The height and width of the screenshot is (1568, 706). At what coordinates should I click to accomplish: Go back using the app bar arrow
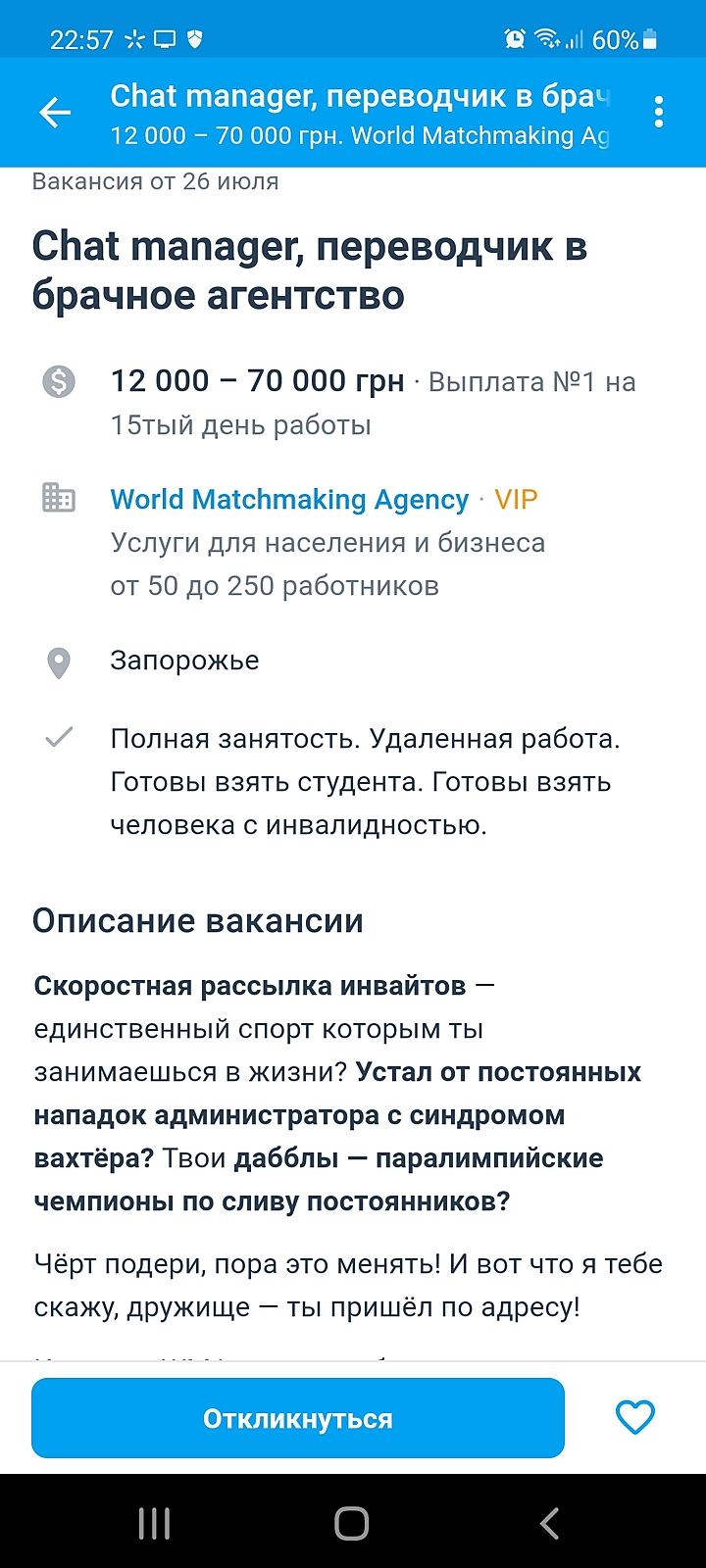pyautogui.click(x=55, y=113)
